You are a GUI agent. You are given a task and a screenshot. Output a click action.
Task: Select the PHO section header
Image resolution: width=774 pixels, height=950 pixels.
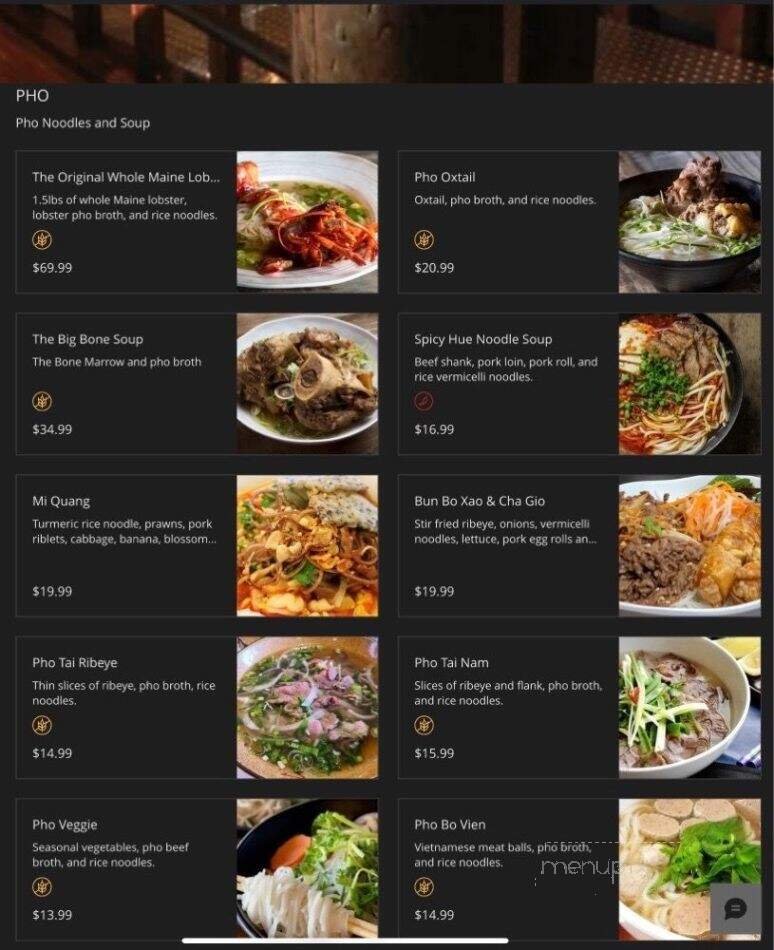(x=30, y=96)
